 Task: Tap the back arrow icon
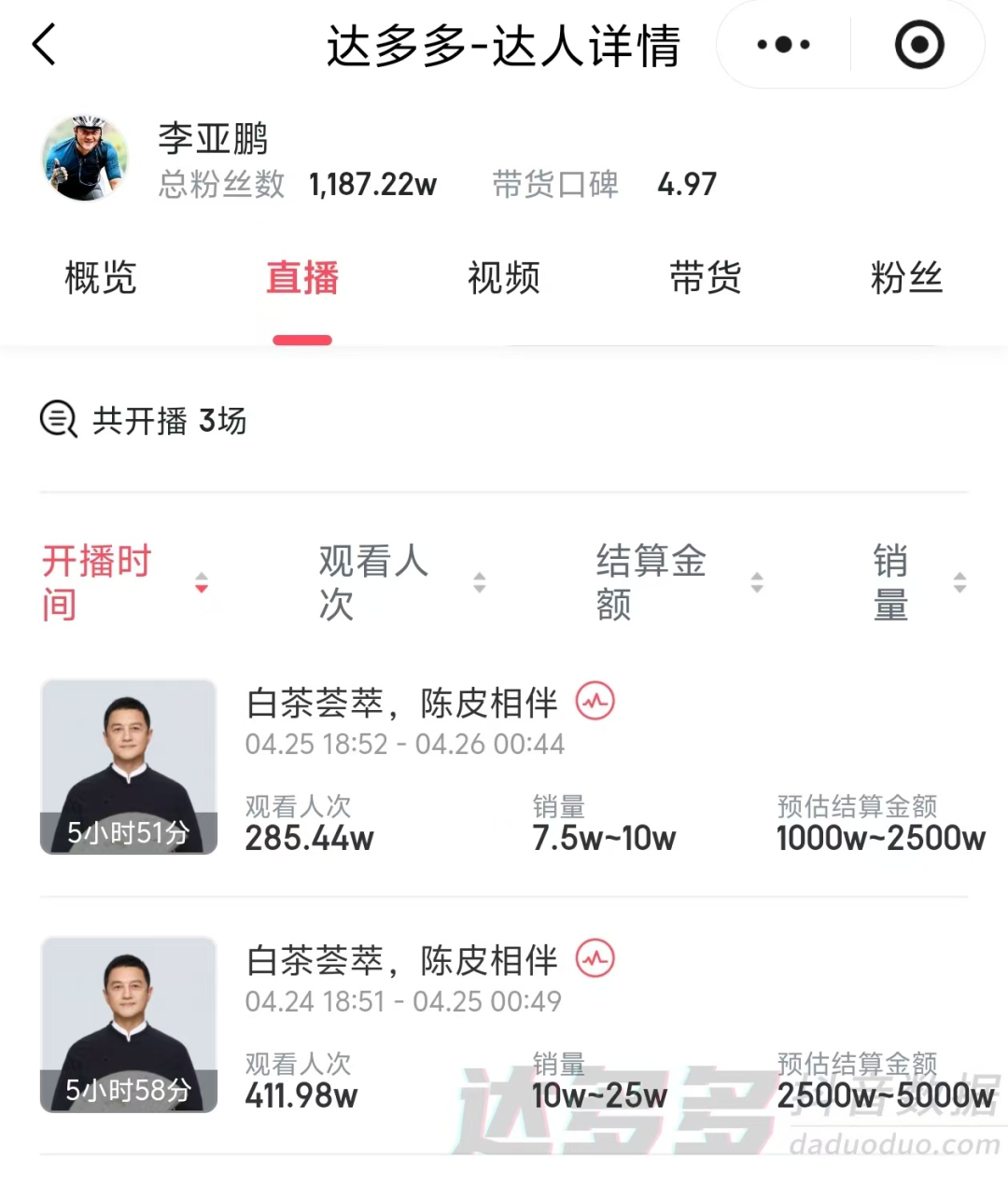click(x=44, y=44)
